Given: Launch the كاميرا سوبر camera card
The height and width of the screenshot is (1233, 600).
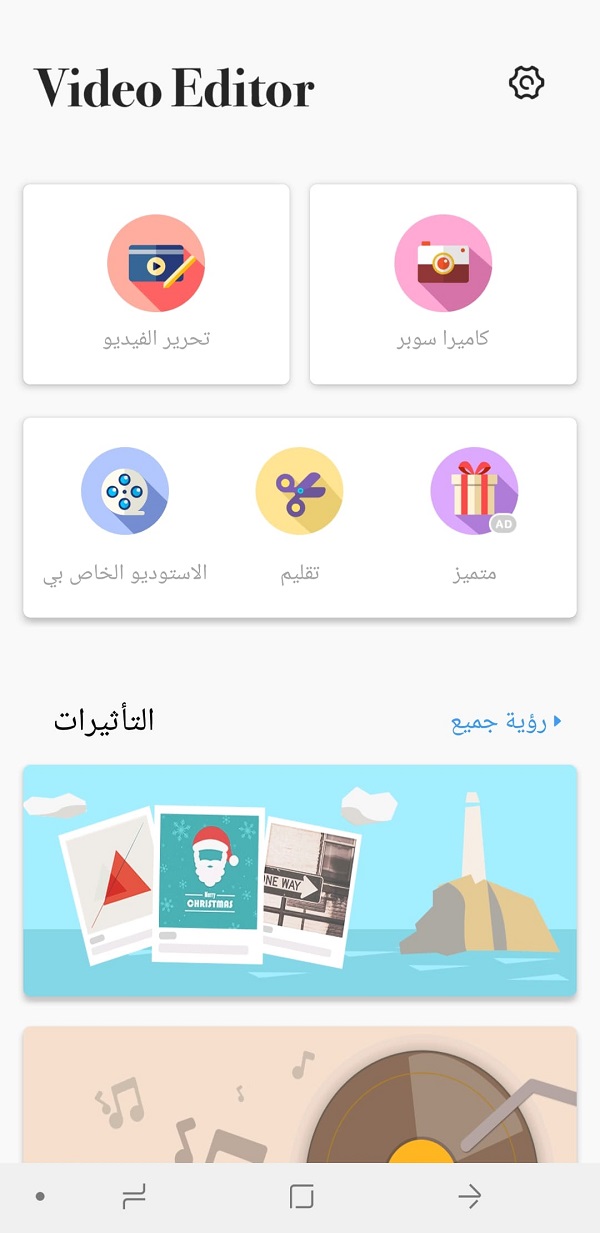Looking at the screenshot, I should (x=443, y=284).
